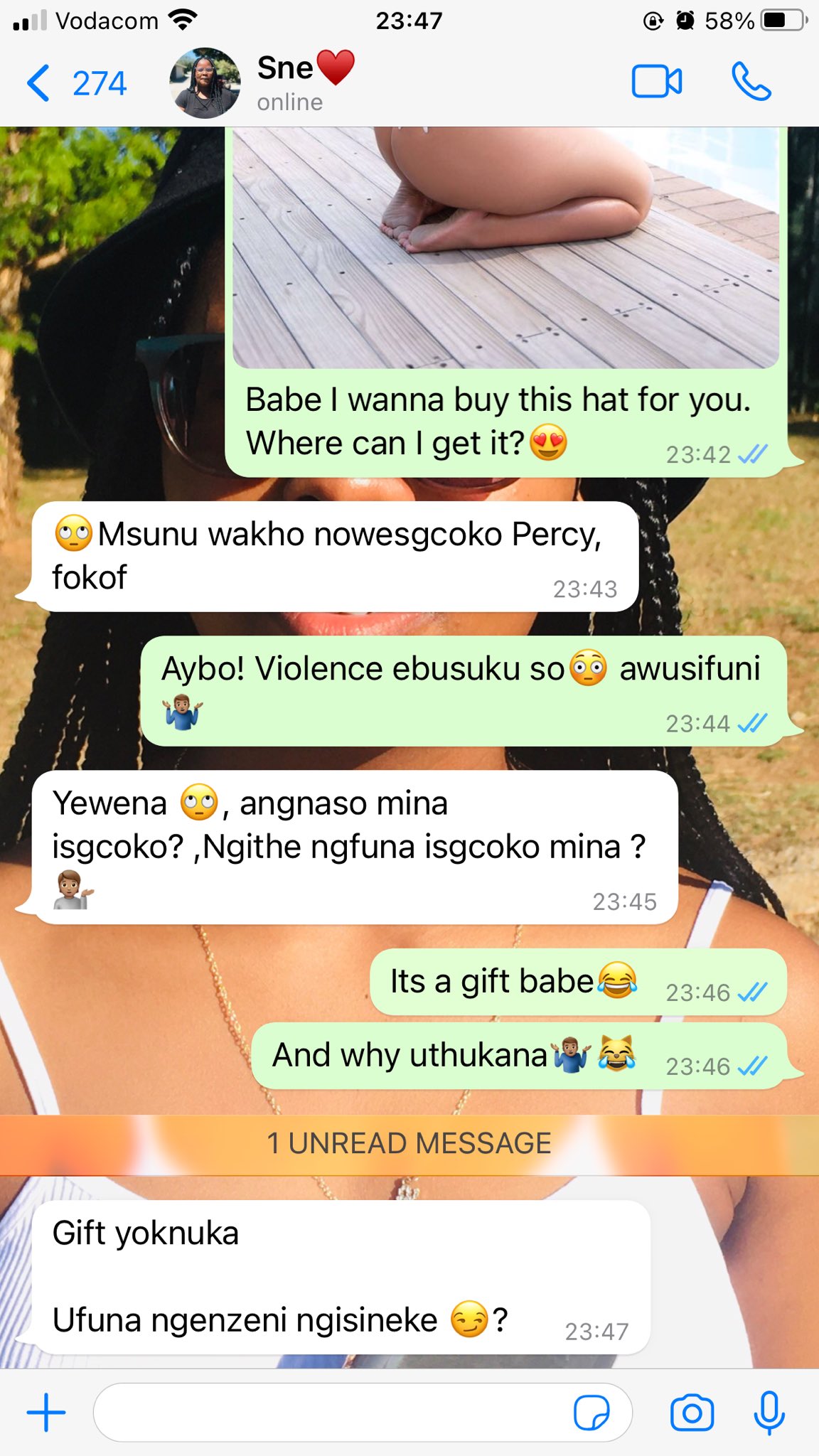This screenshot has width=819, height=1456.
Task: Open the sent photo above hat message
Action: point(505,247)
